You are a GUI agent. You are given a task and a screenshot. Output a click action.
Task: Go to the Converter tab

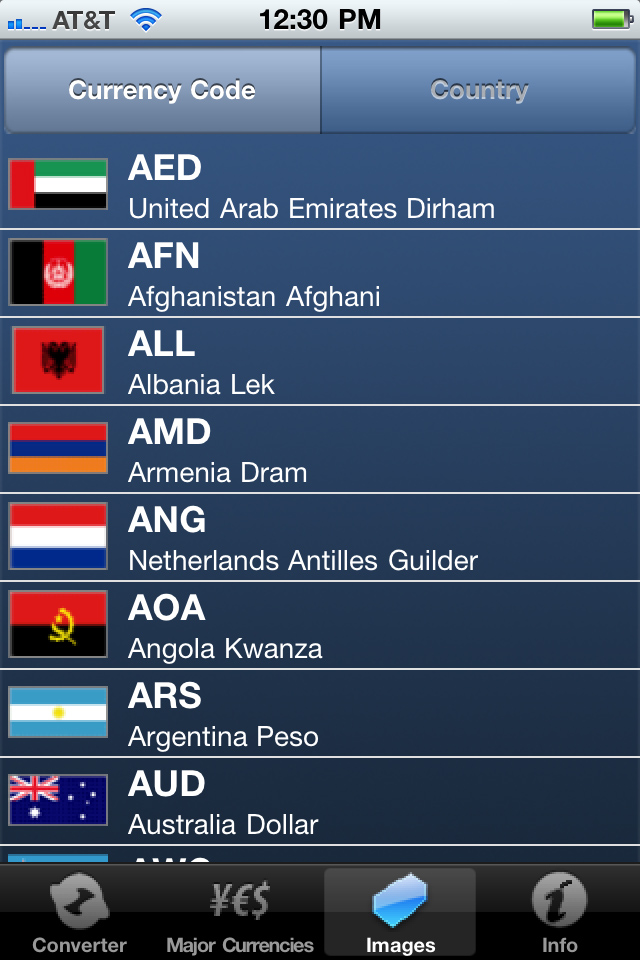tap(80, 912)
